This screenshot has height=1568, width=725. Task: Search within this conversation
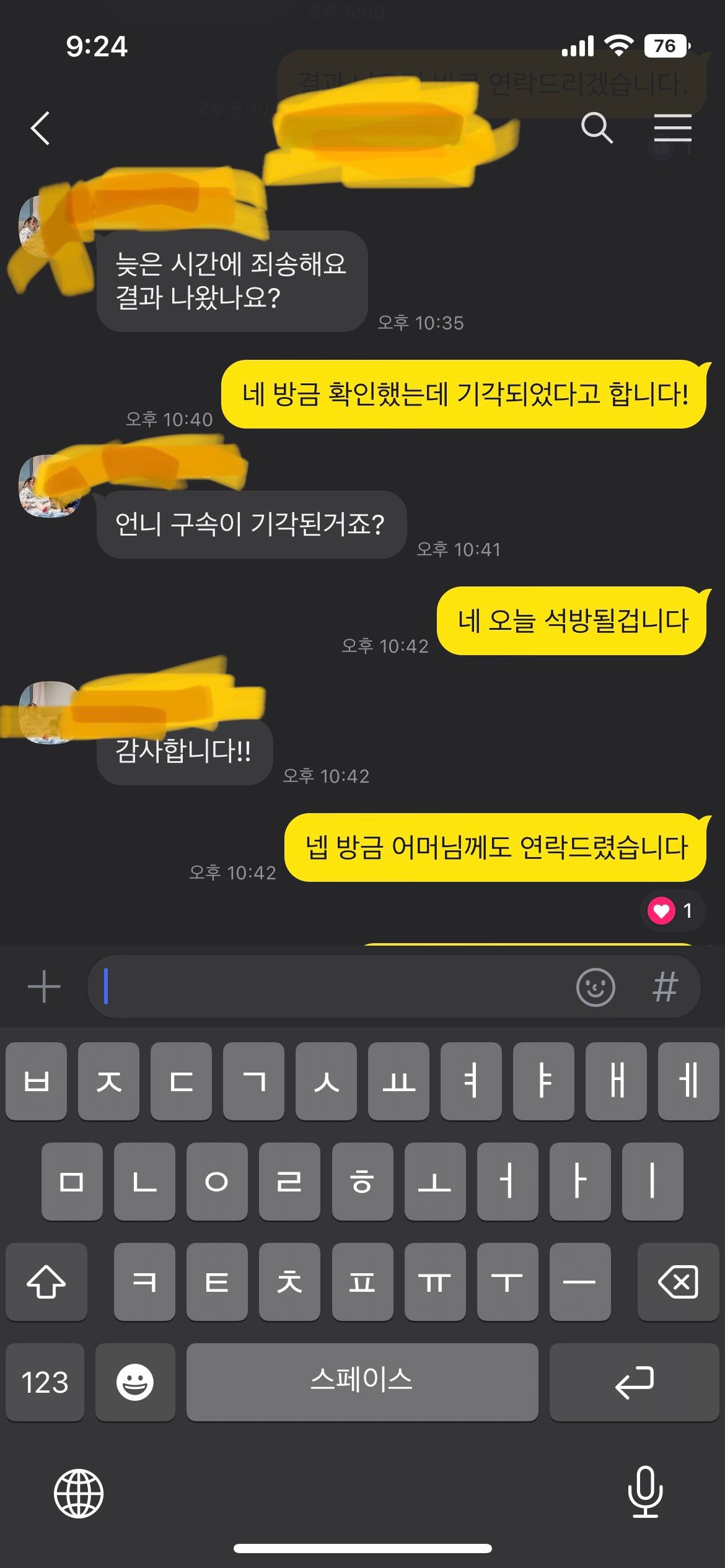click(597, 128)
